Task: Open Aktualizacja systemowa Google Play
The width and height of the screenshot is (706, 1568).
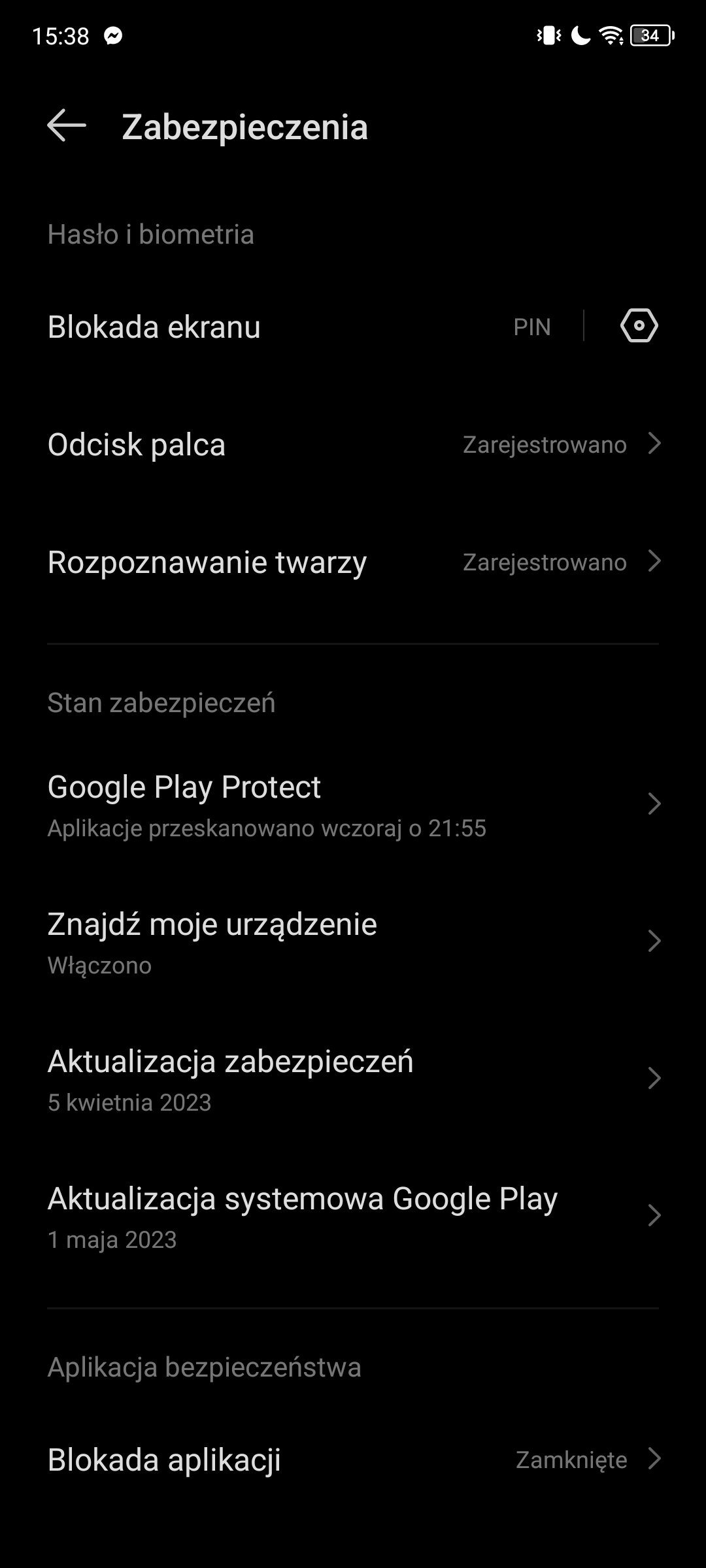Action: pos(353,1216)
